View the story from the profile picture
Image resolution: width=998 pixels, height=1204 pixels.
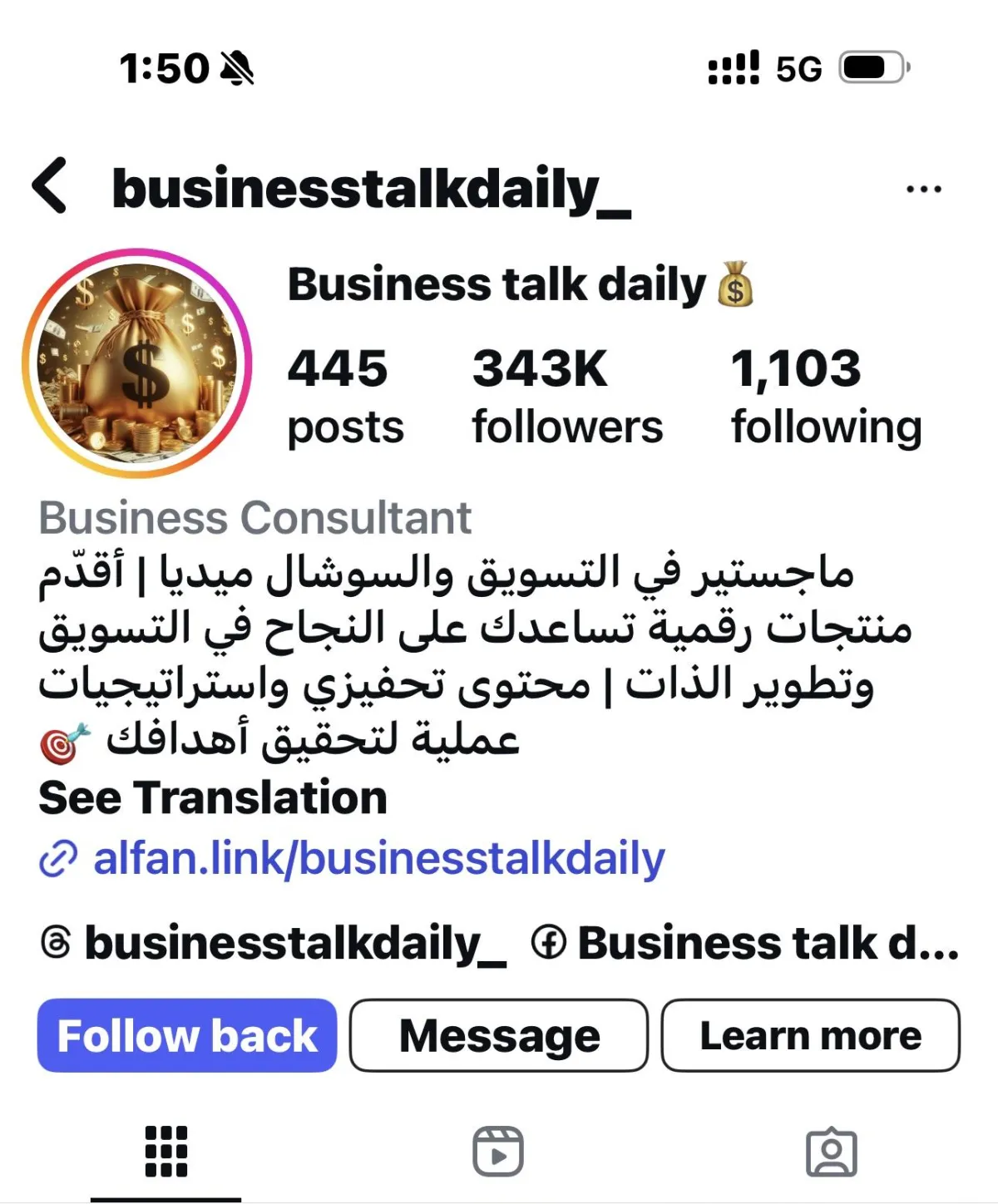point(137,363)
